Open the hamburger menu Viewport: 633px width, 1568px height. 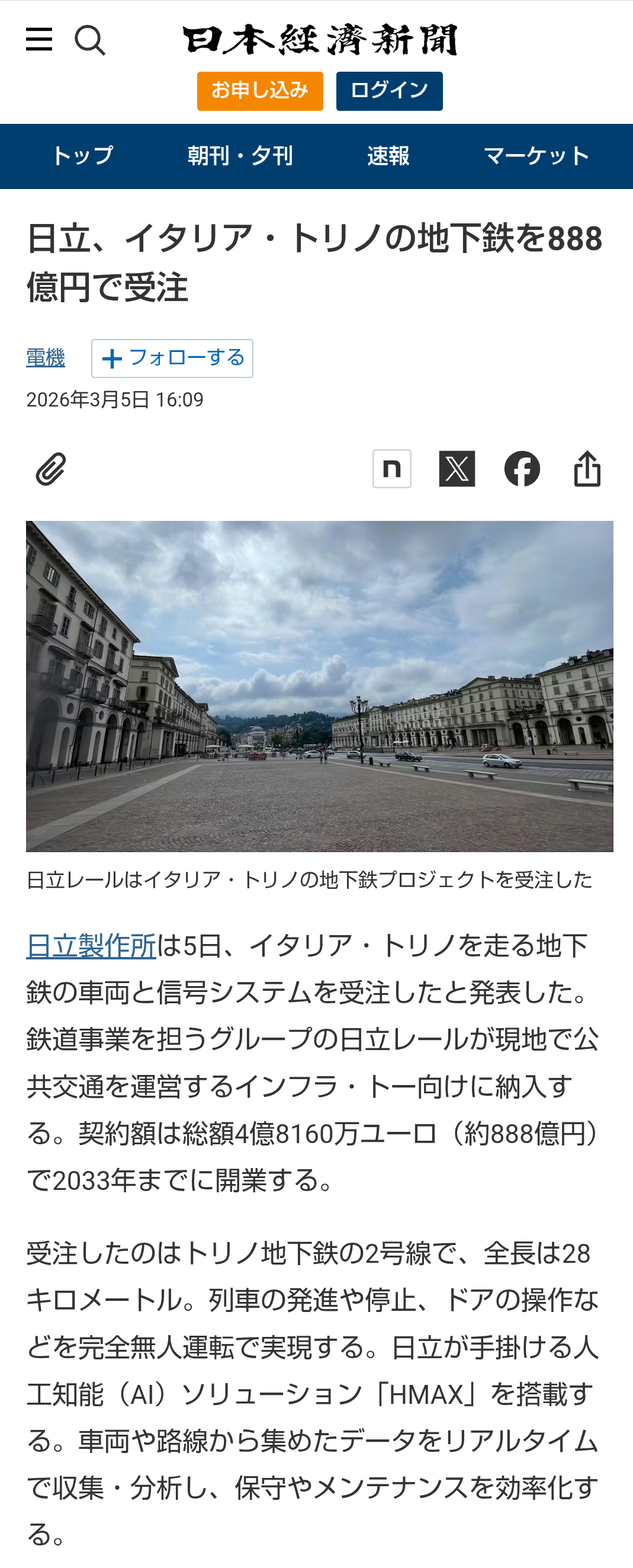tap(39, 40)
